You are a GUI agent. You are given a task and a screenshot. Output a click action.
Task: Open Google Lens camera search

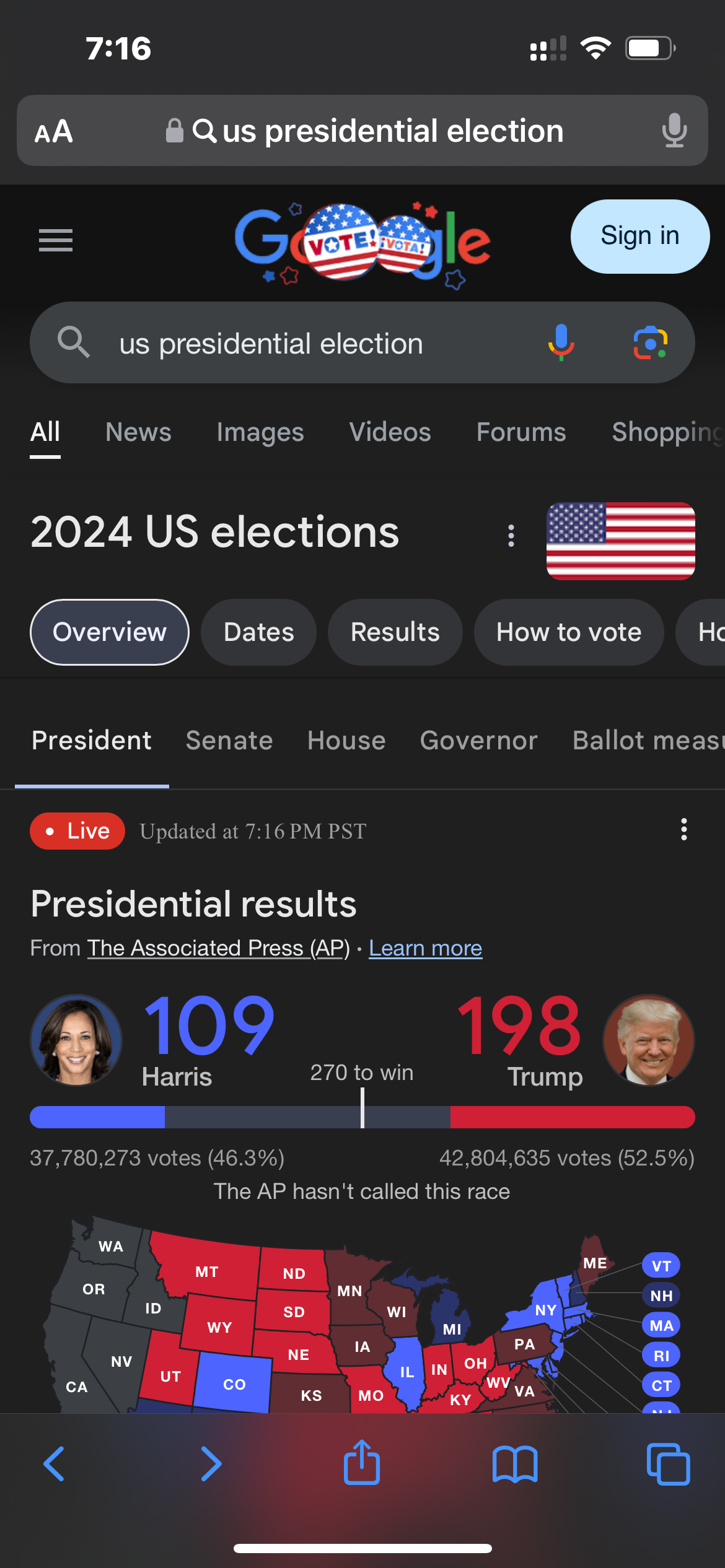pos(650,342)
